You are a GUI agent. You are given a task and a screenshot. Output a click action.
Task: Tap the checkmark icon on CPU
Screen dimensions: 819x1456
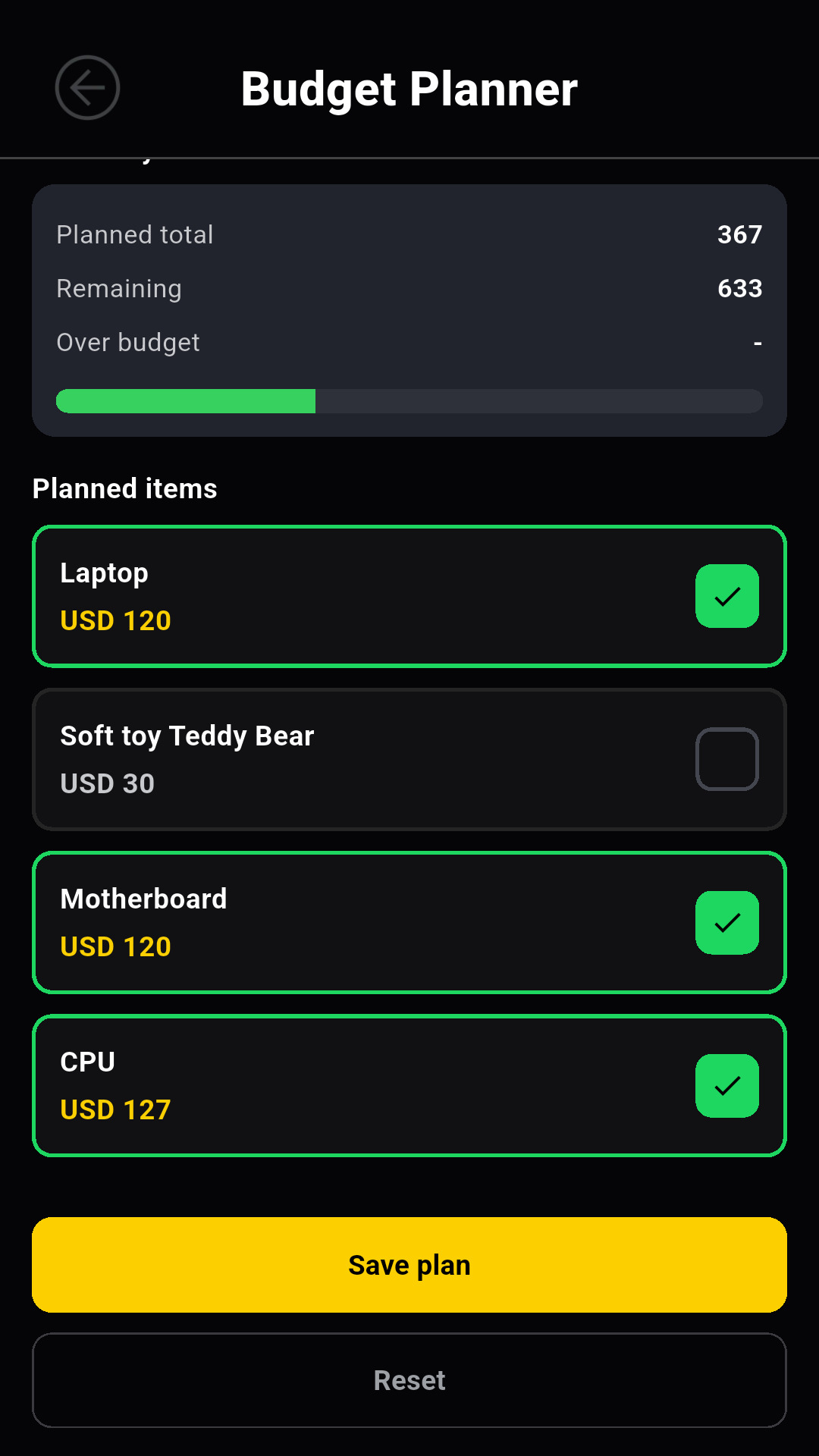pos(726,1085)
